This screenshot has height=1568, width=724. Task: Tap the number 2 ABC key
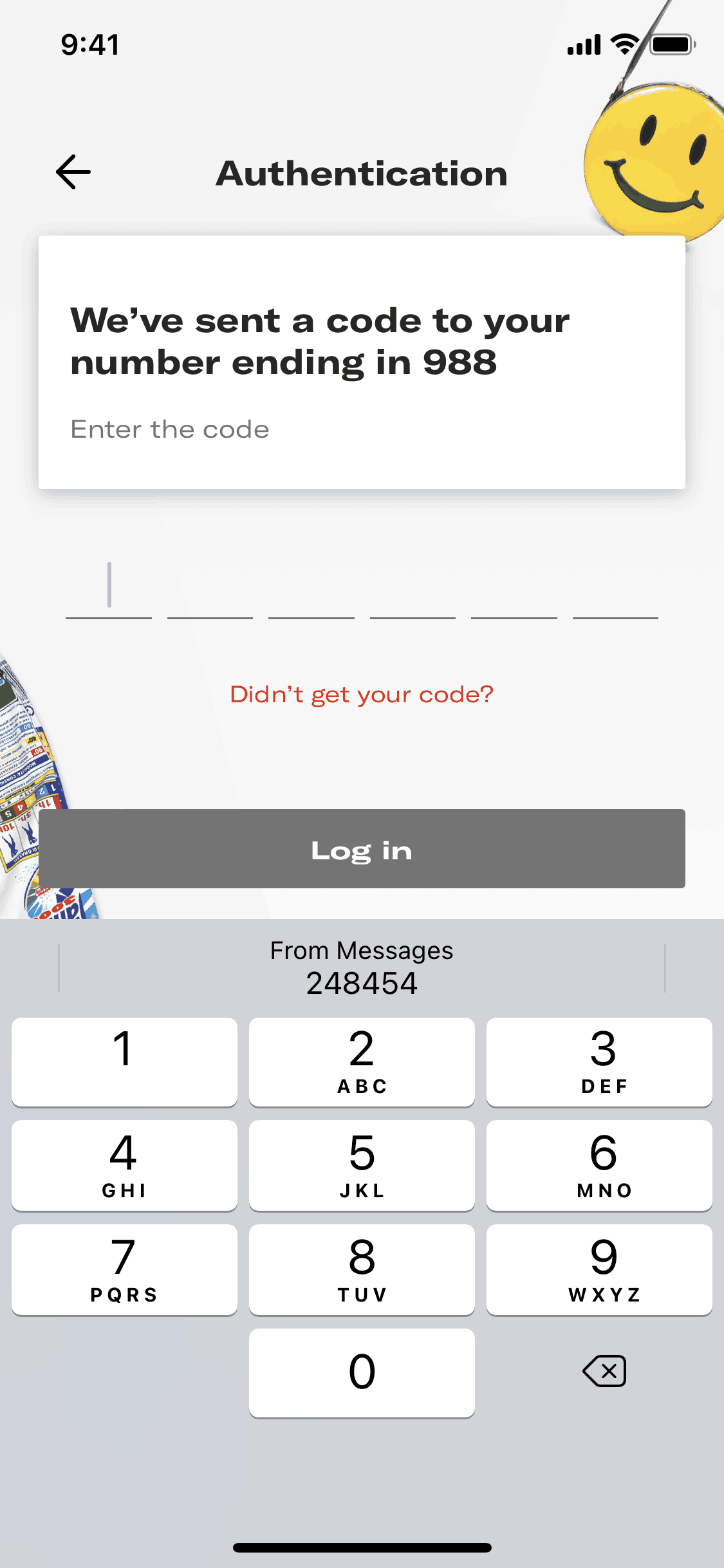362,1062
